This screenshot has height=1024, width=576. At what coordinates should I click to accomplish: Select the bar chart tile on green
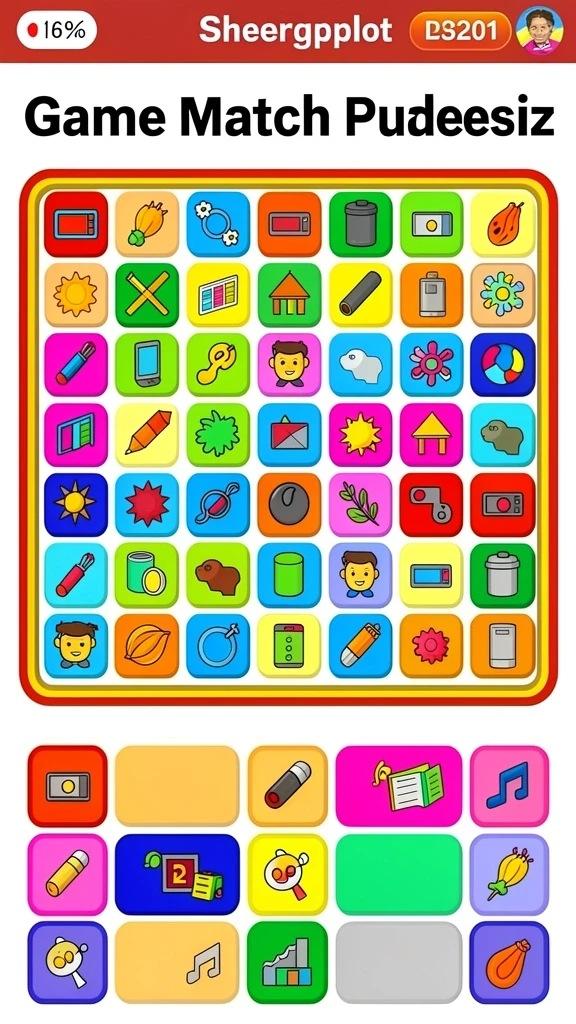287,962
